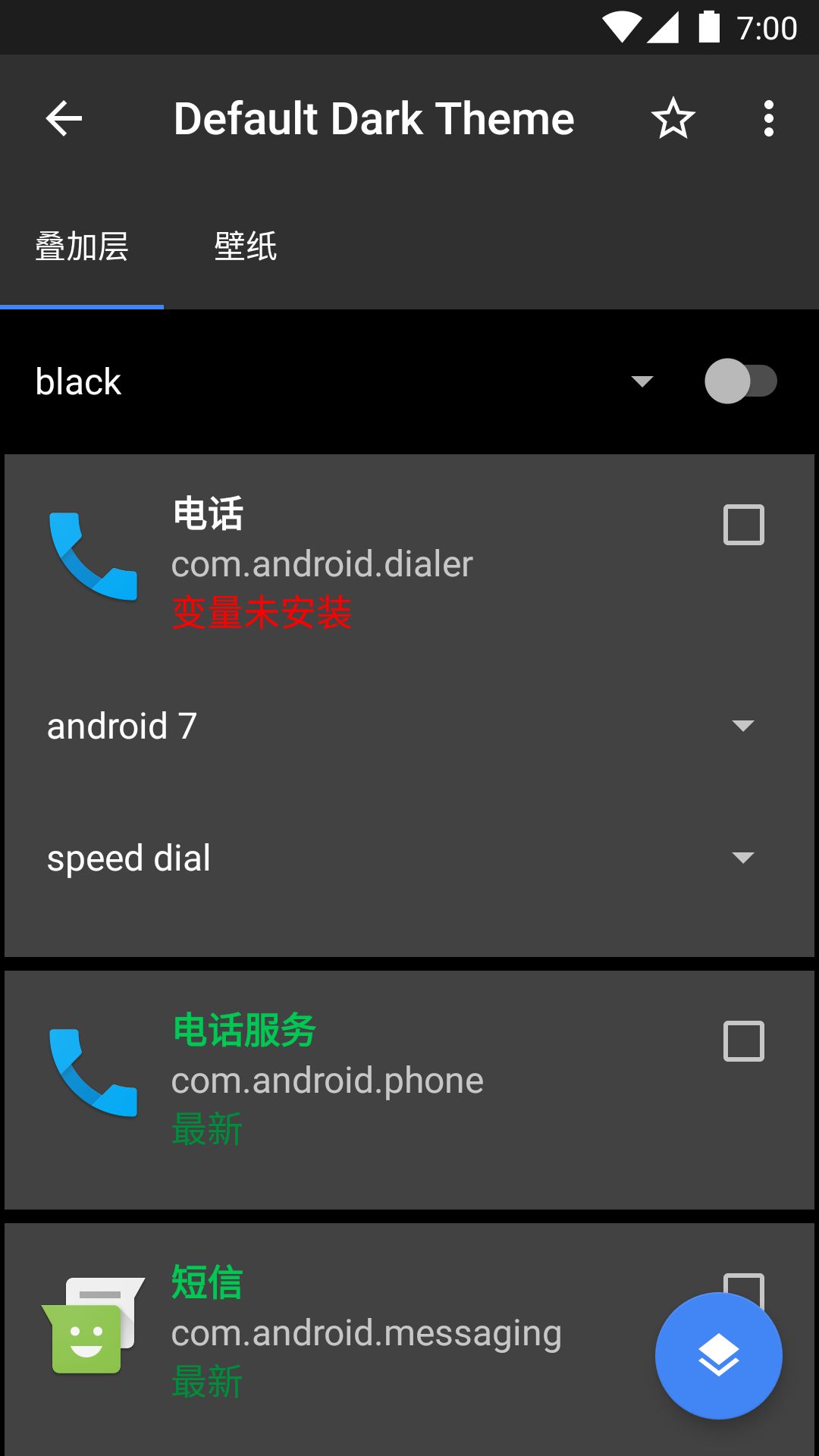Open the overflow menu

768,119
